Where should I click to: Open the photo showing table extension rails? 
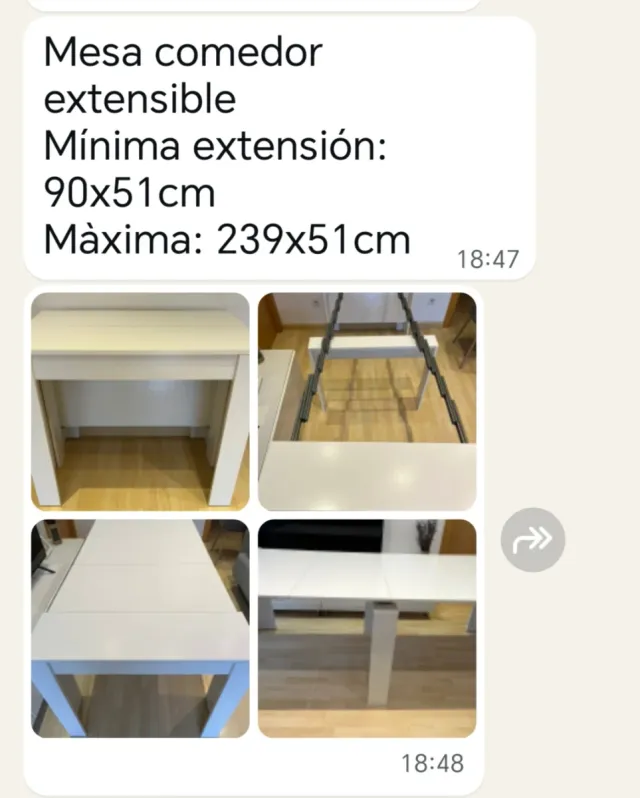pos(367,401)
